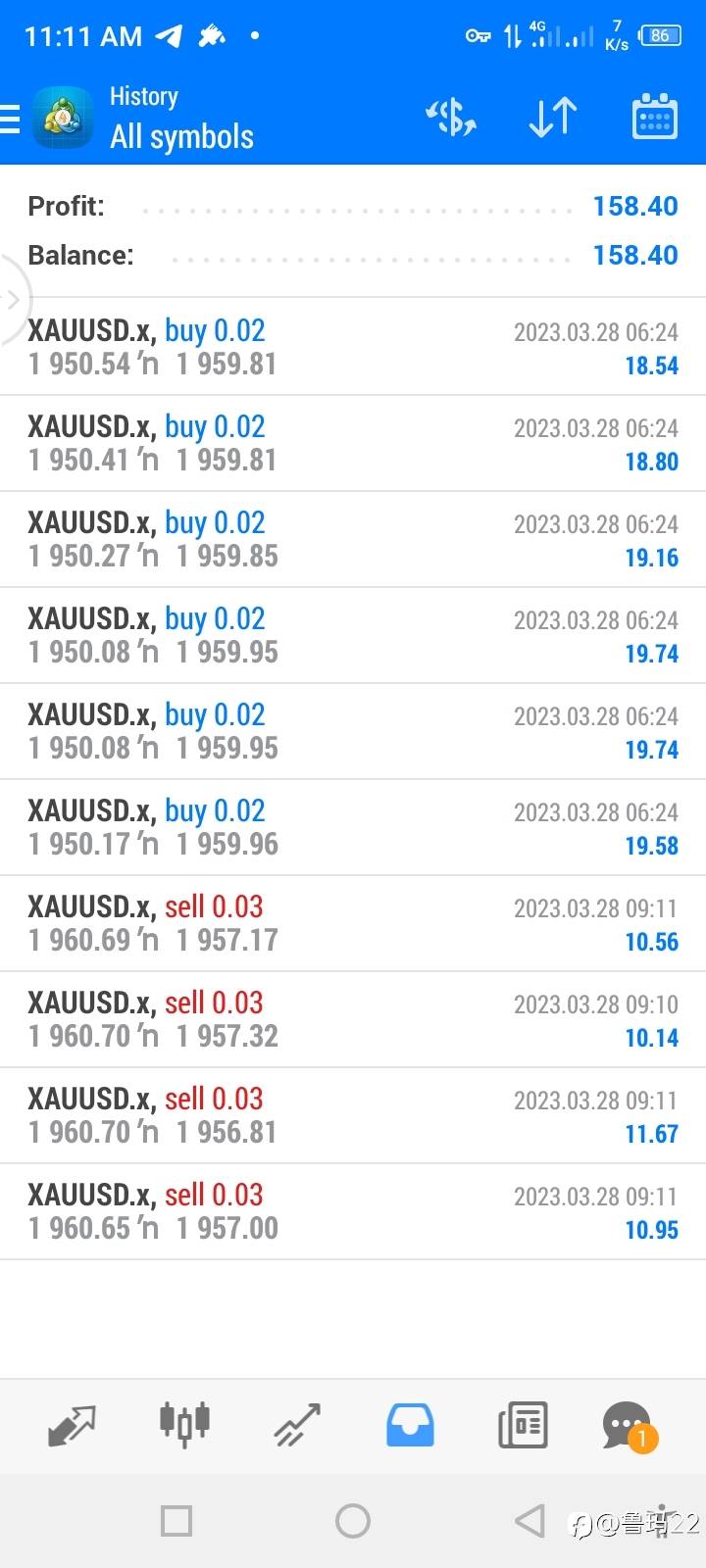Select the buy trade with profit 19.16
The image size is (706, 1568).
point(353,539)
